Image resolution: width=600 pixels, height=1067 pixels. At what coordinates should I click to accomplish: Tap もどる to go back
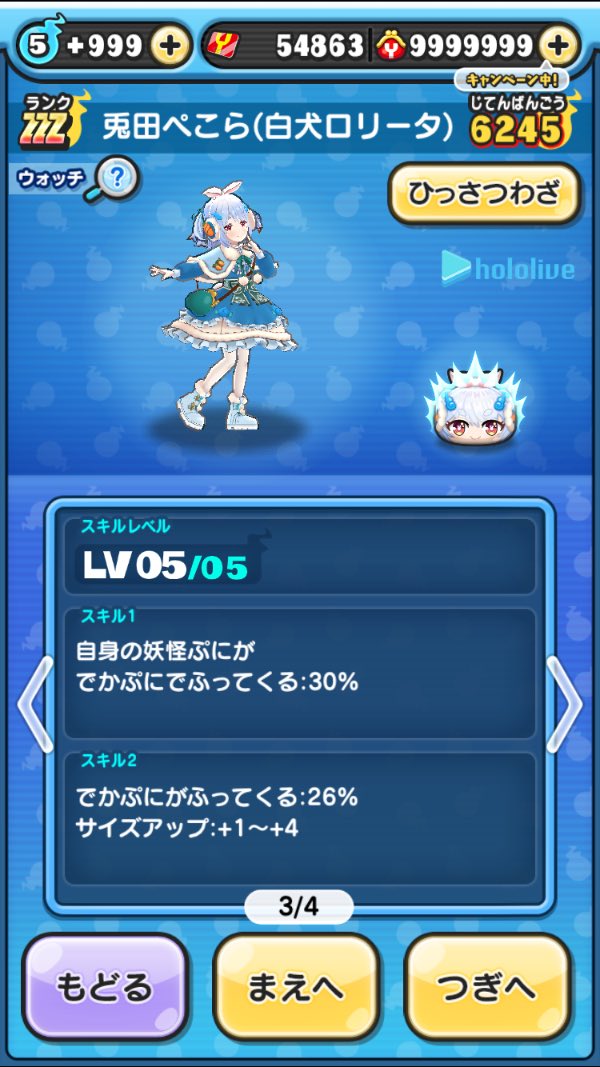pyautogui.click(x=105, y=988)
